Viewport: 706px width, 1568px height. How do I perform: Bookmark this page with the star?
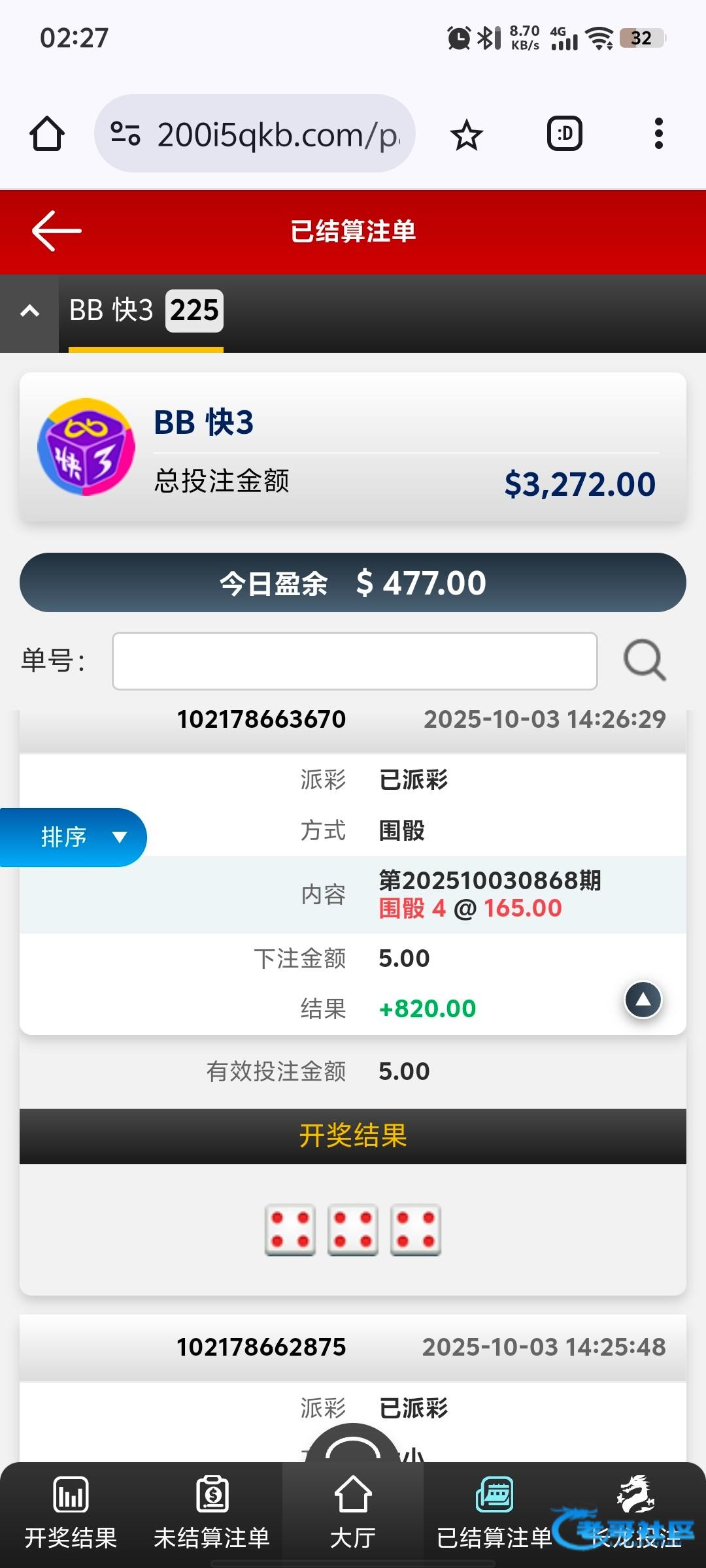[466, 135]
